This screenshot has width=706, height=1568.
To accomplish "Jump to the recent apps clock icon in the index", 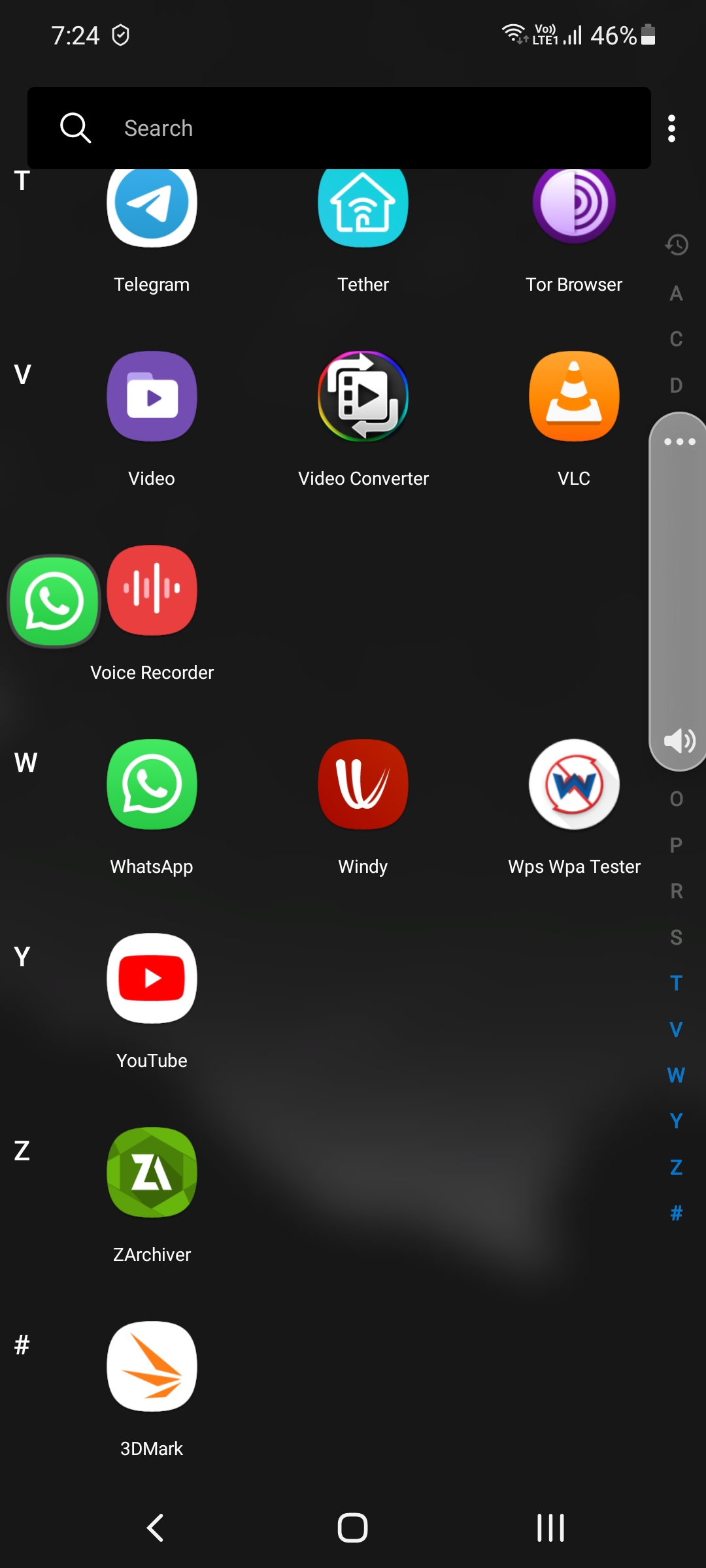I will [677, 245].
